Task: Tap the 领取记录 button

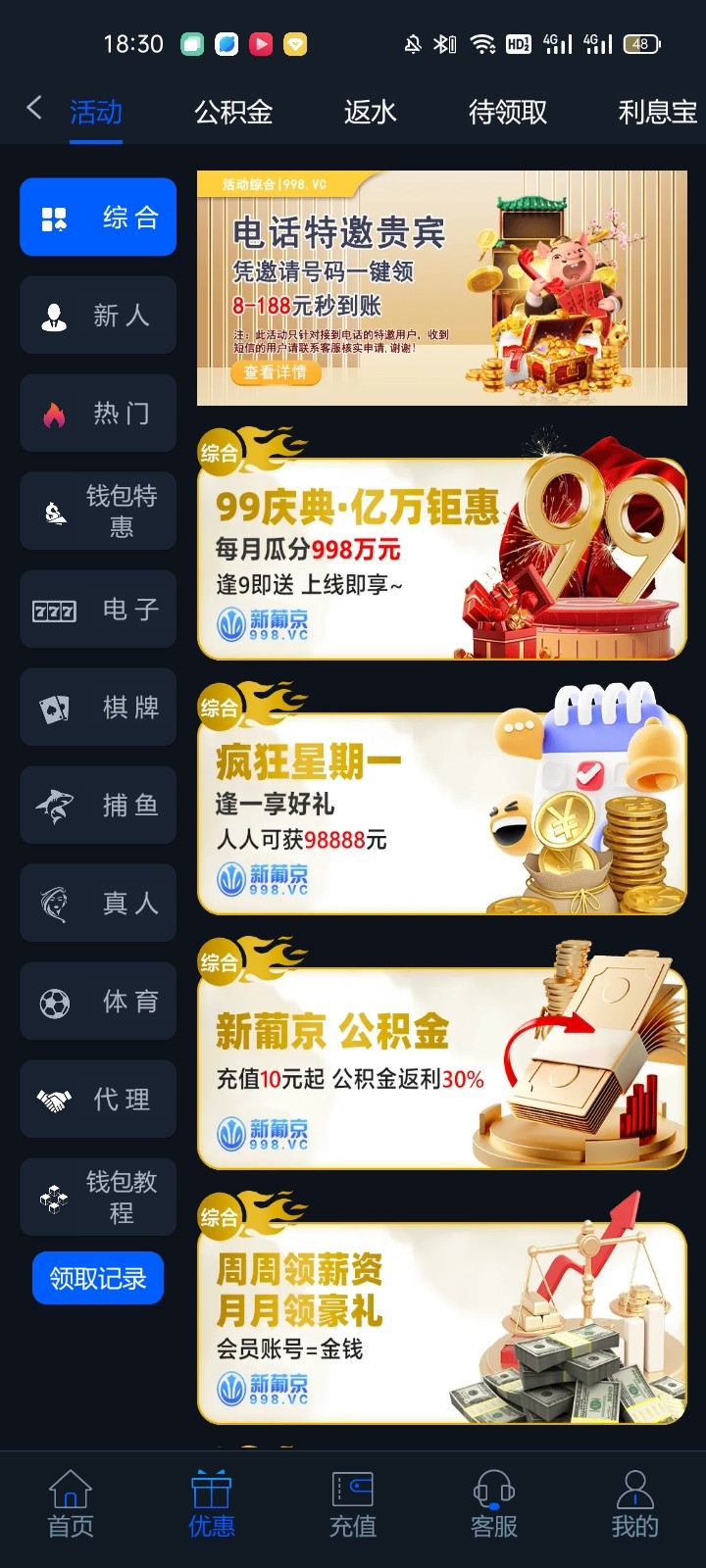Action: pyautogui.click(x=98, y=1278)
